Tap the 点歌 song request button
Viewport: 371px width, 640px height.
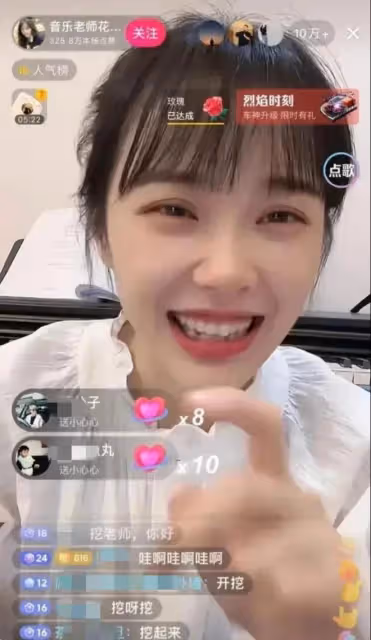pyautogui.click(x=341, y=170)
